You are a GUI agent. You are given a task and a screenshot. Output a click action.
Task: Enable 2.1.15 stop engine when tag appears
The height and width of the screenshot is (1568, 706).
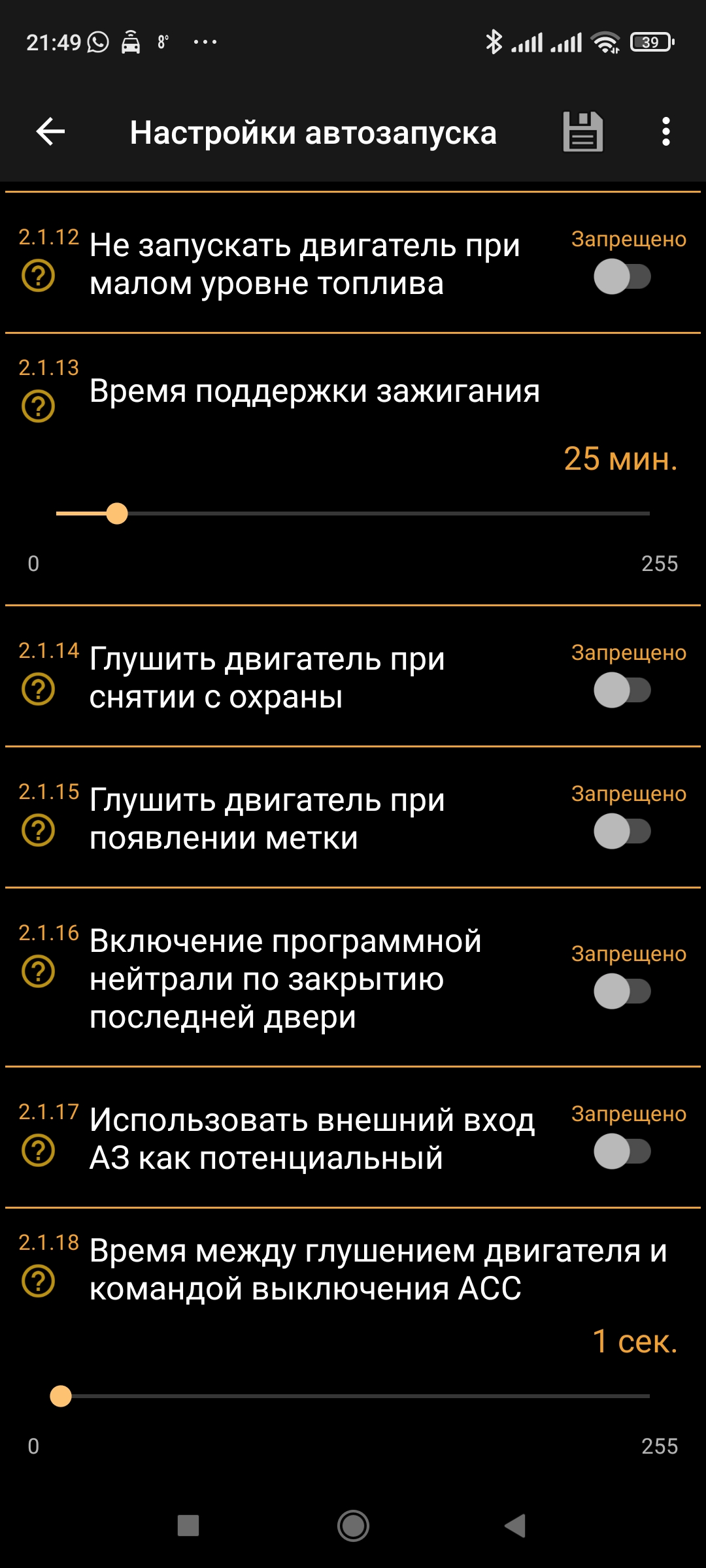622,831
